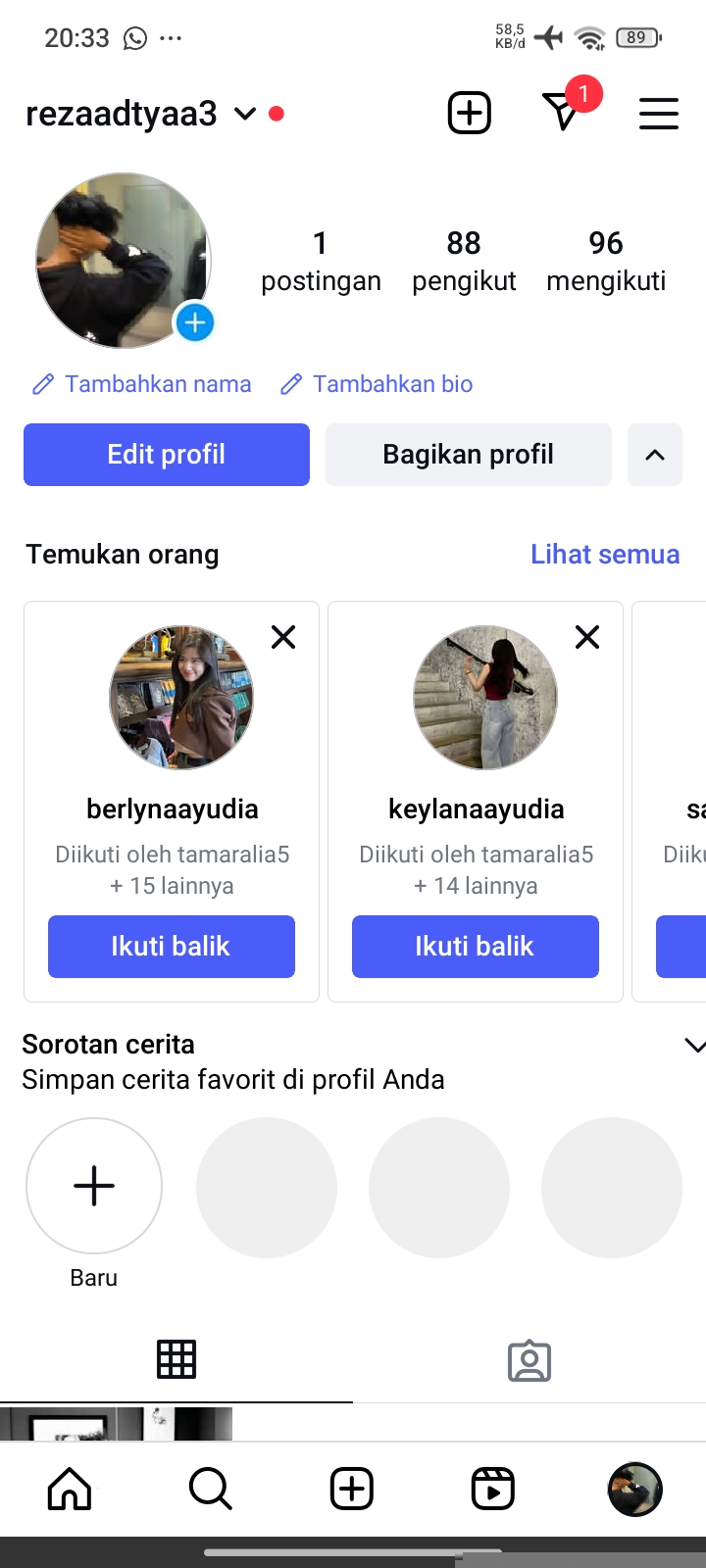Add a new story highlight (Baru)
The width and height of the screenshot is (706, 1568).
point(94,1187)
